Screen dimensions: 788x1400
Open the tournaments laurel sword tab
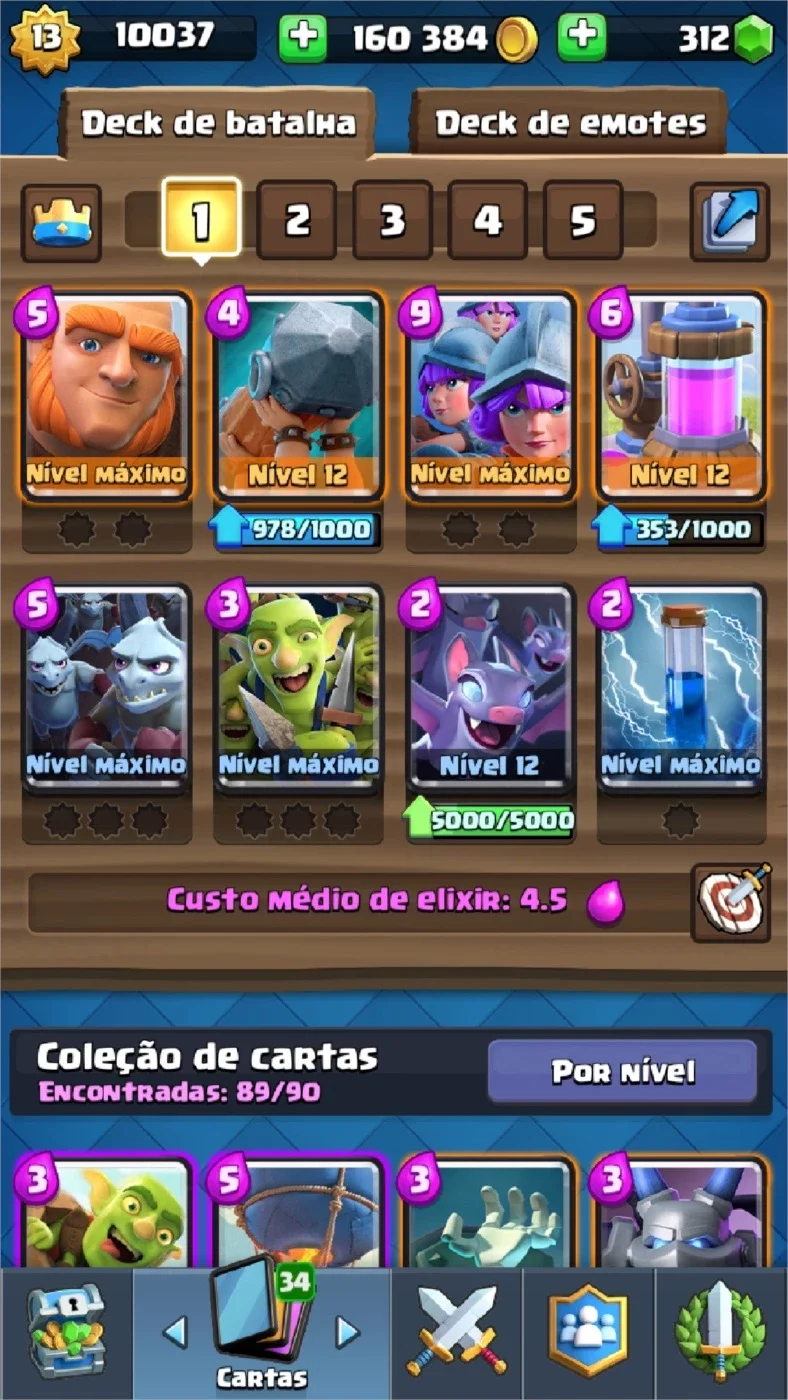(x=721, y=1332)
